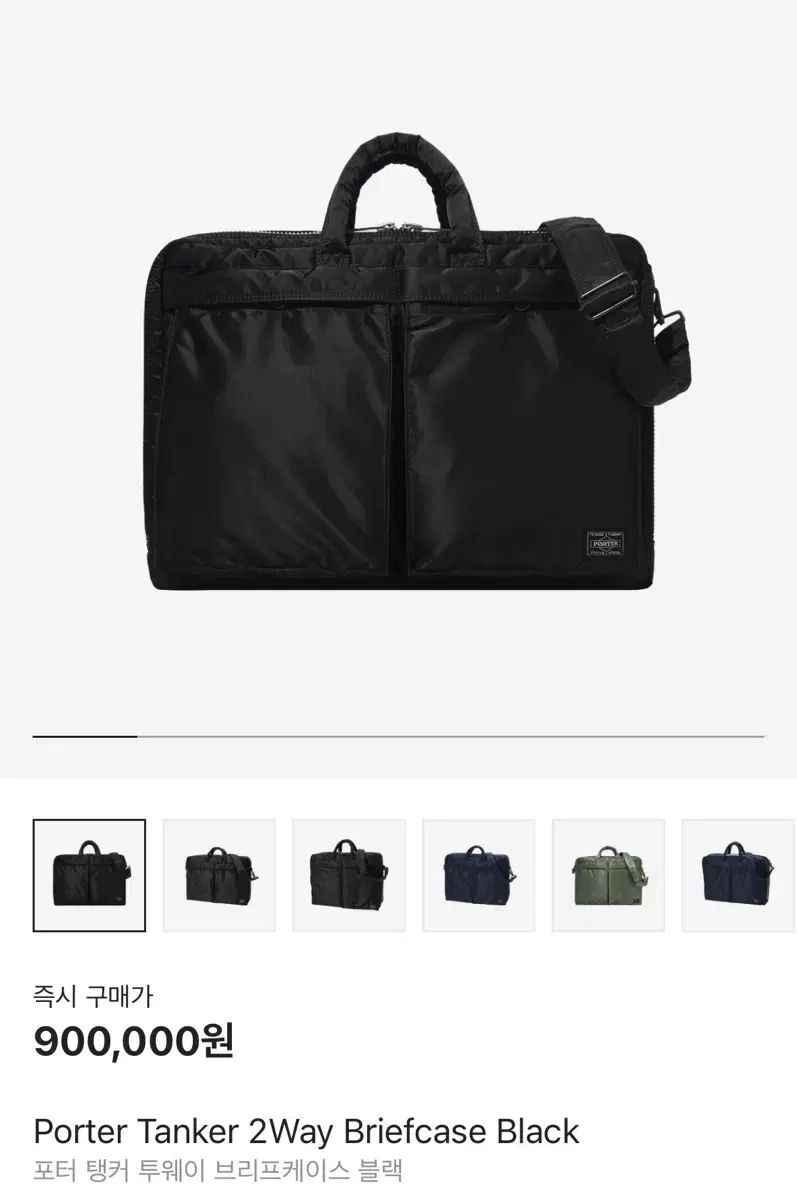797x1200 pixels.
Task: Tap the large Porter briefcase product photo
Action: 400,370
